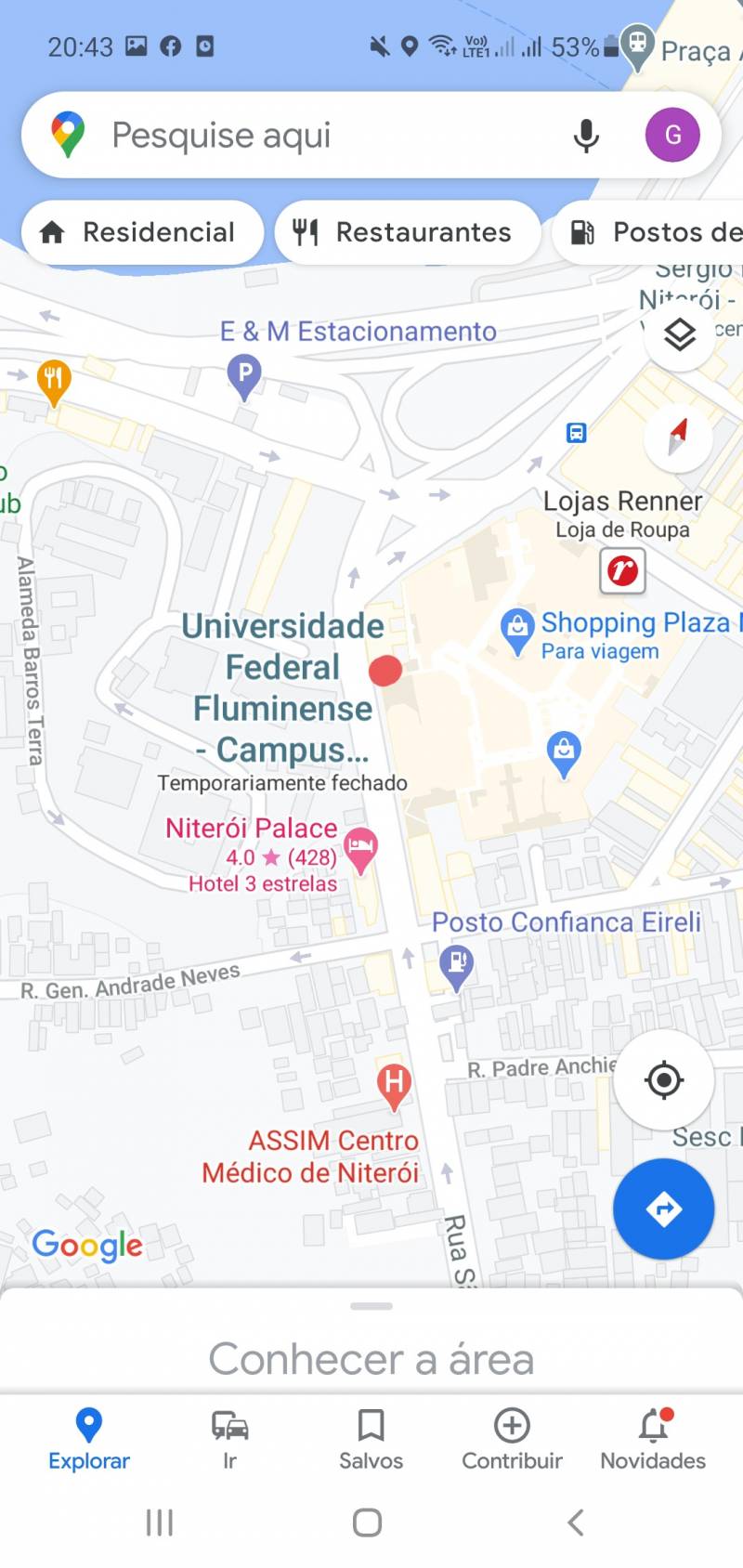Filter map by Restaurantes chip
The height and width of the screenshot is (1568, 743).
click(408, 232)
